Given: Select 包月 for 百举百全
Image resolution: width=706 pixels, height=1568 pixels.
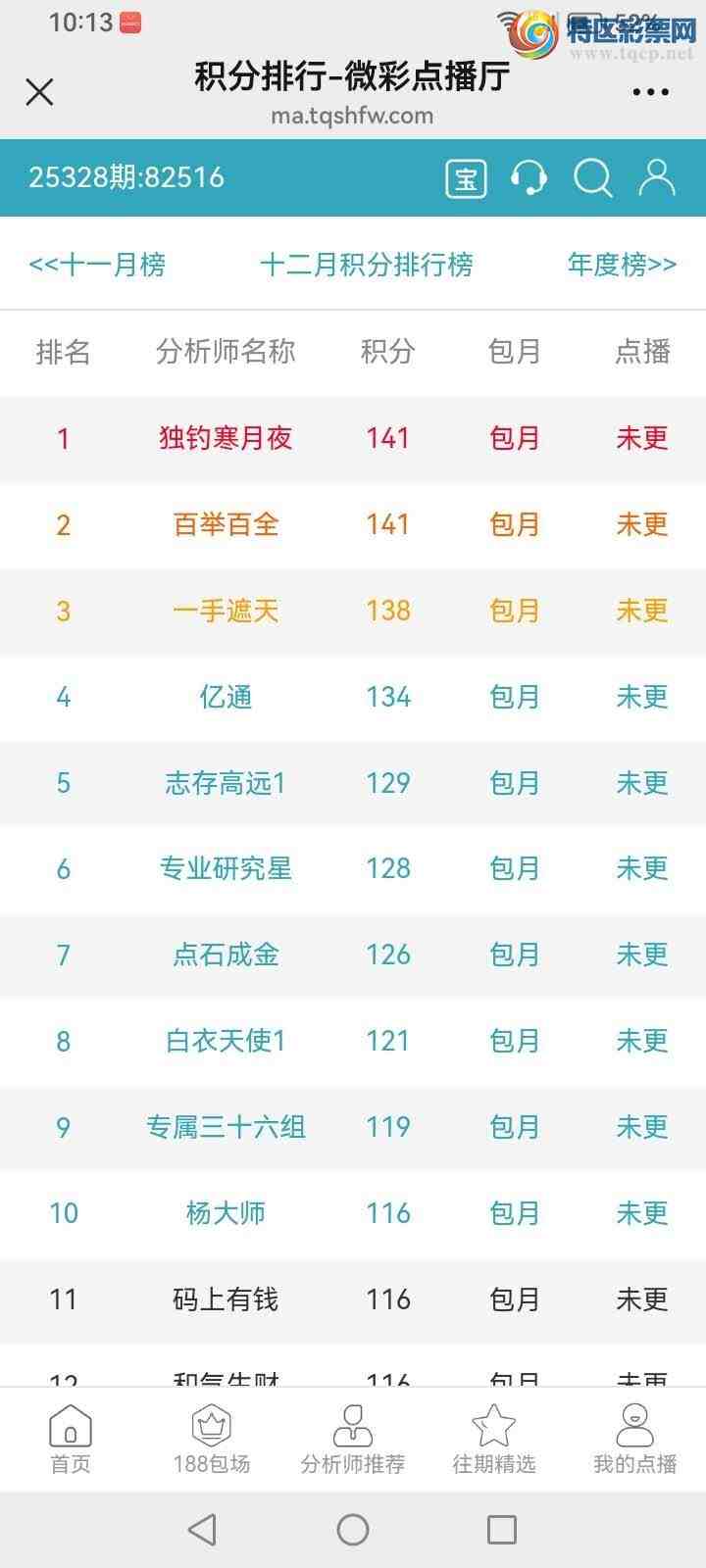Looking at the screenshot, I should click(x=515, y=524).
